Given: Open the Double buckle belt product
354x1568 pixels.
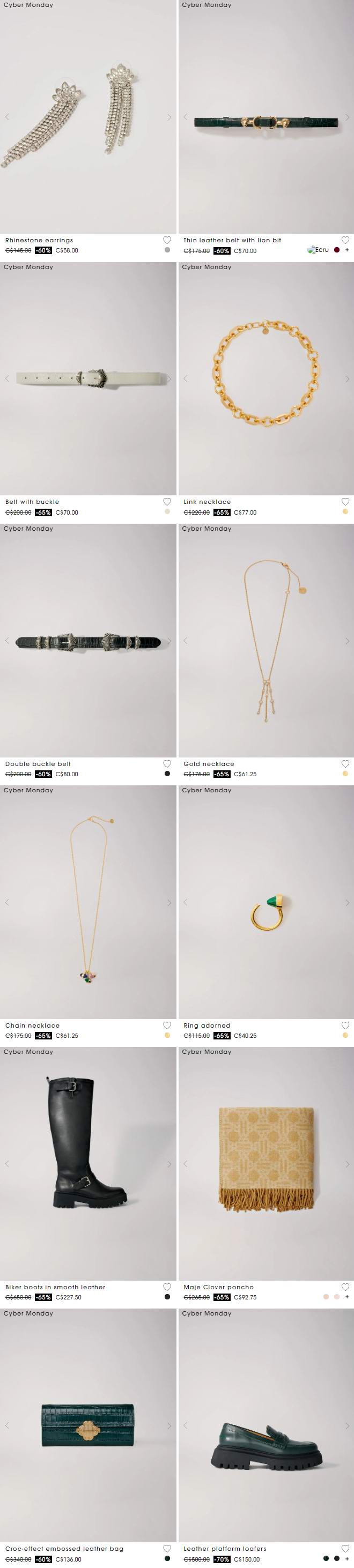Looking at the screenshot, I should point(88,641).
